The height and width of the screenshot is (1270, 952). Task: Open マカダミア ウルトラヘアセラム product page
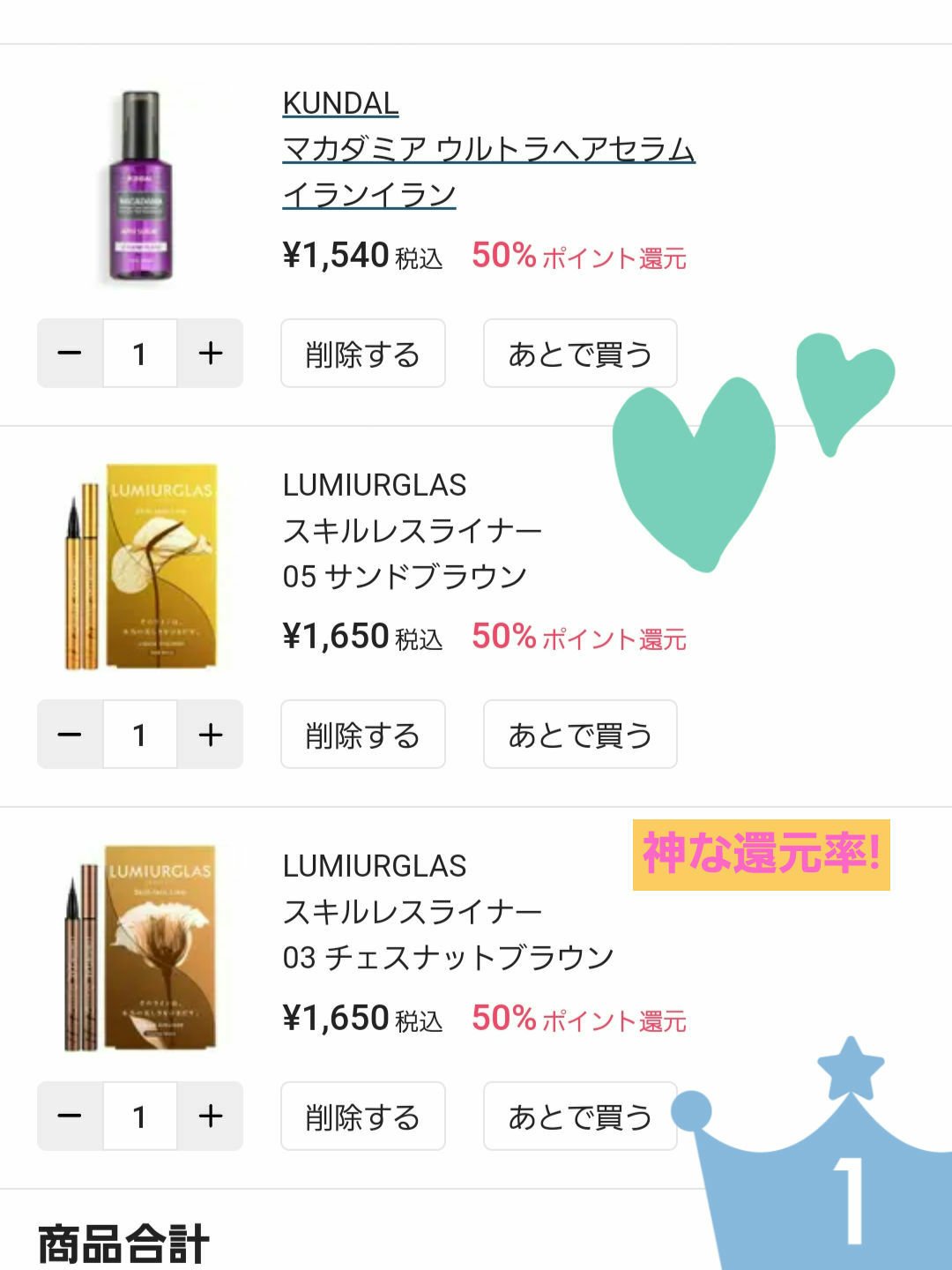pyautogui.click(x=487, y=150)
